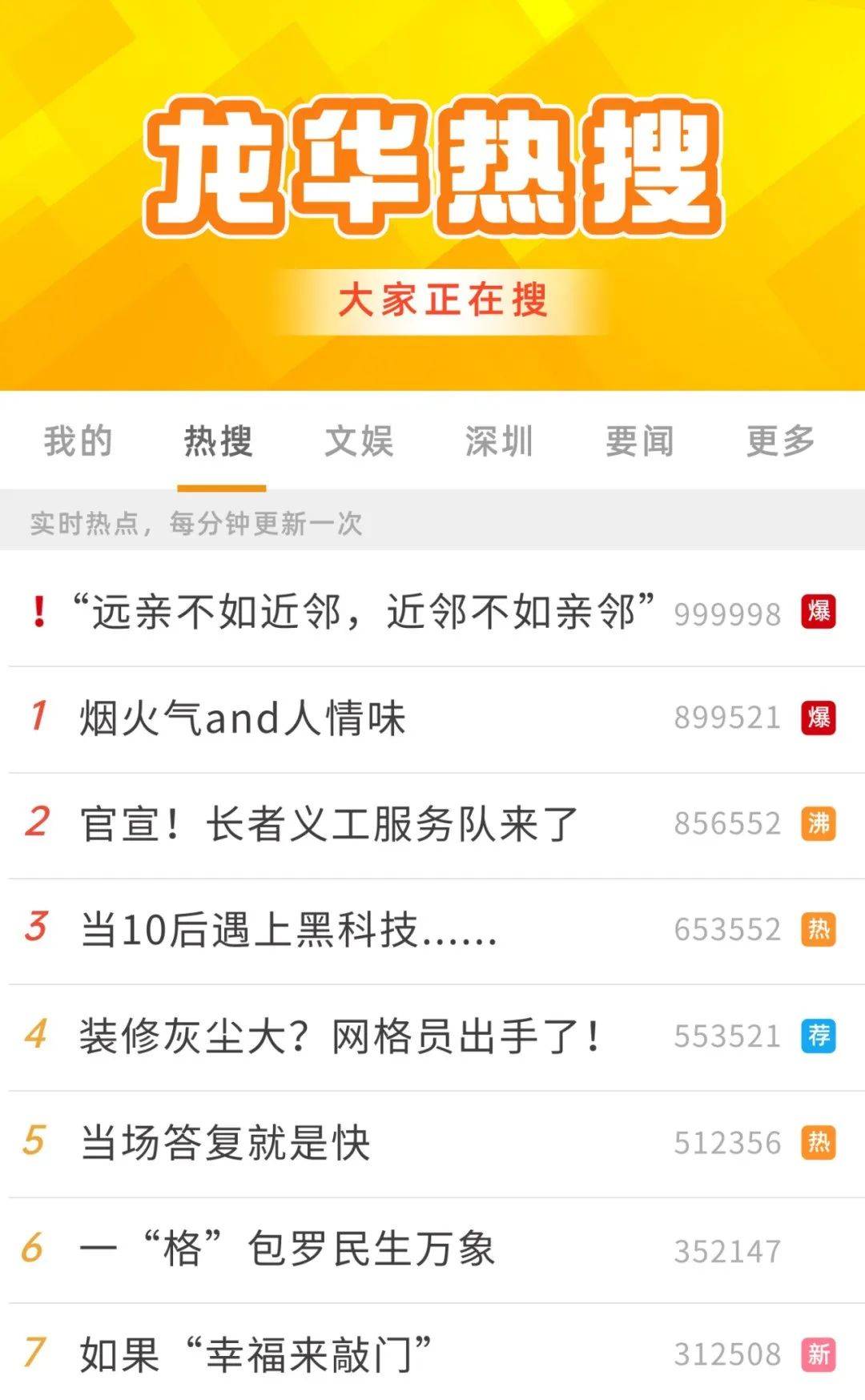
Task: Click the 新 badge beside 如果幸福来敲门
Action: [819, 1356]
